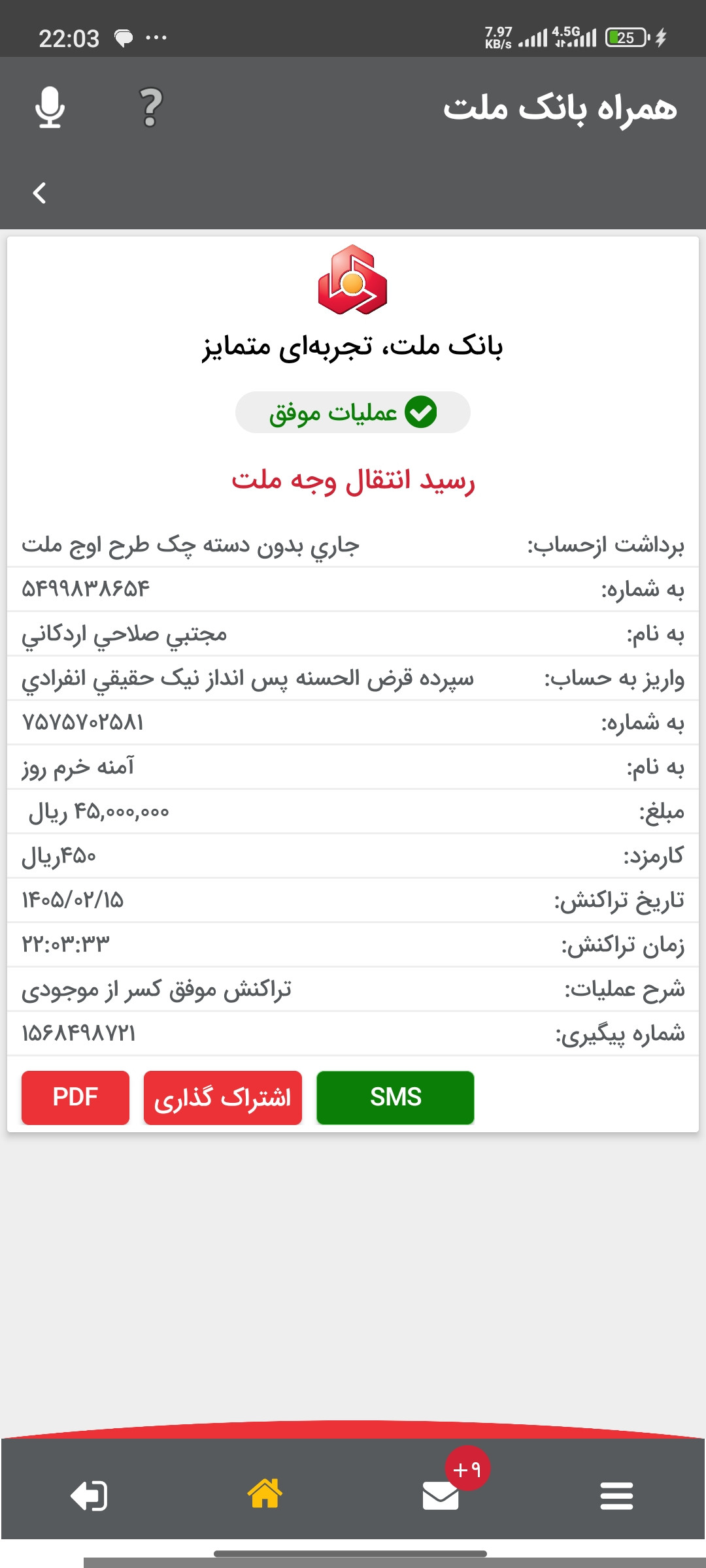
Task: Export the receipt as PDF
Action: 75,1098
